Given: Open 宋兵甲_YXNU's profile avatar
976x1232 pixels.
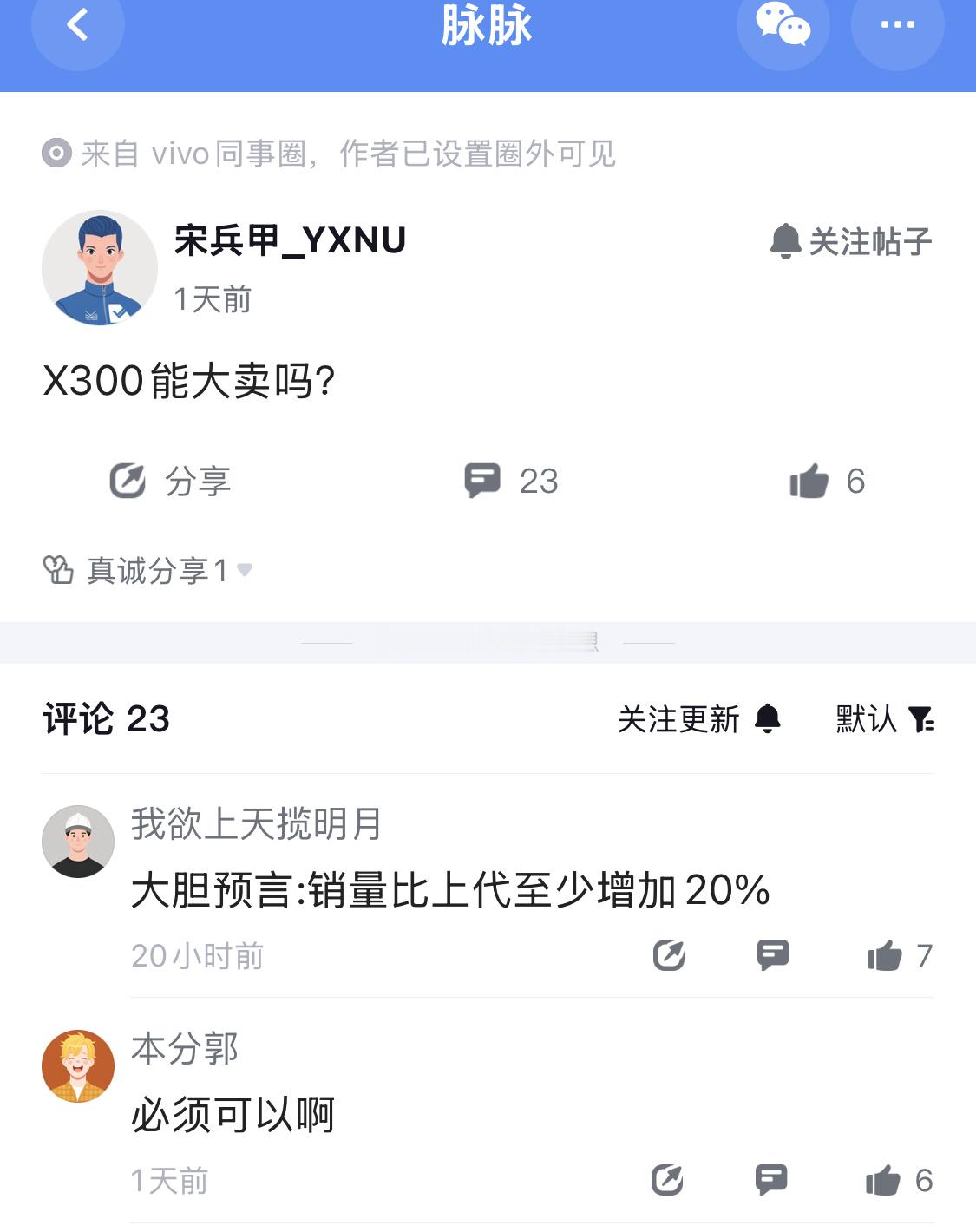Looking at the screenshot, I should click(100, 268).
